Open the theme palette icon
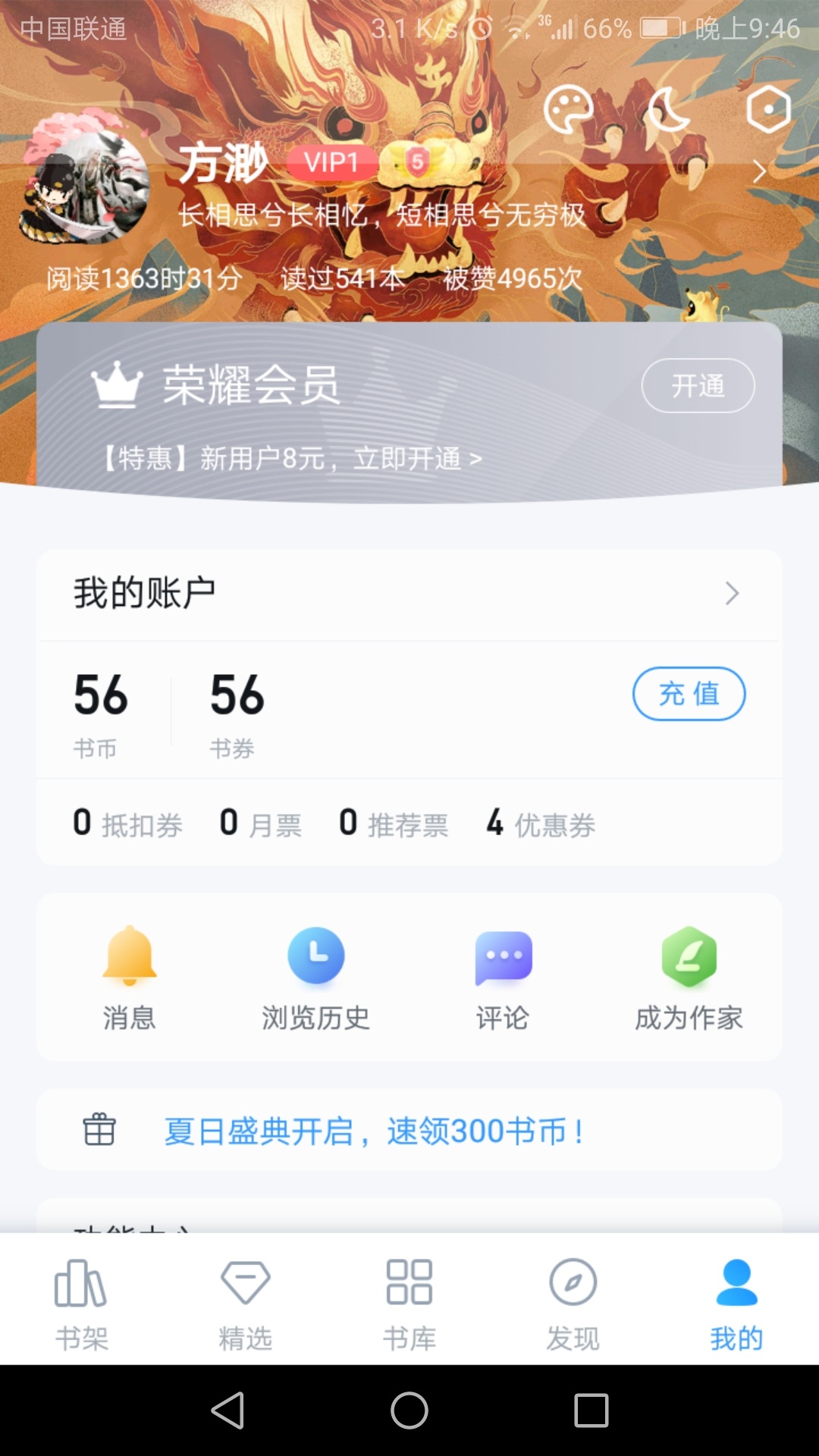Viewport: 819px width, 1456px height. [568, 111]
